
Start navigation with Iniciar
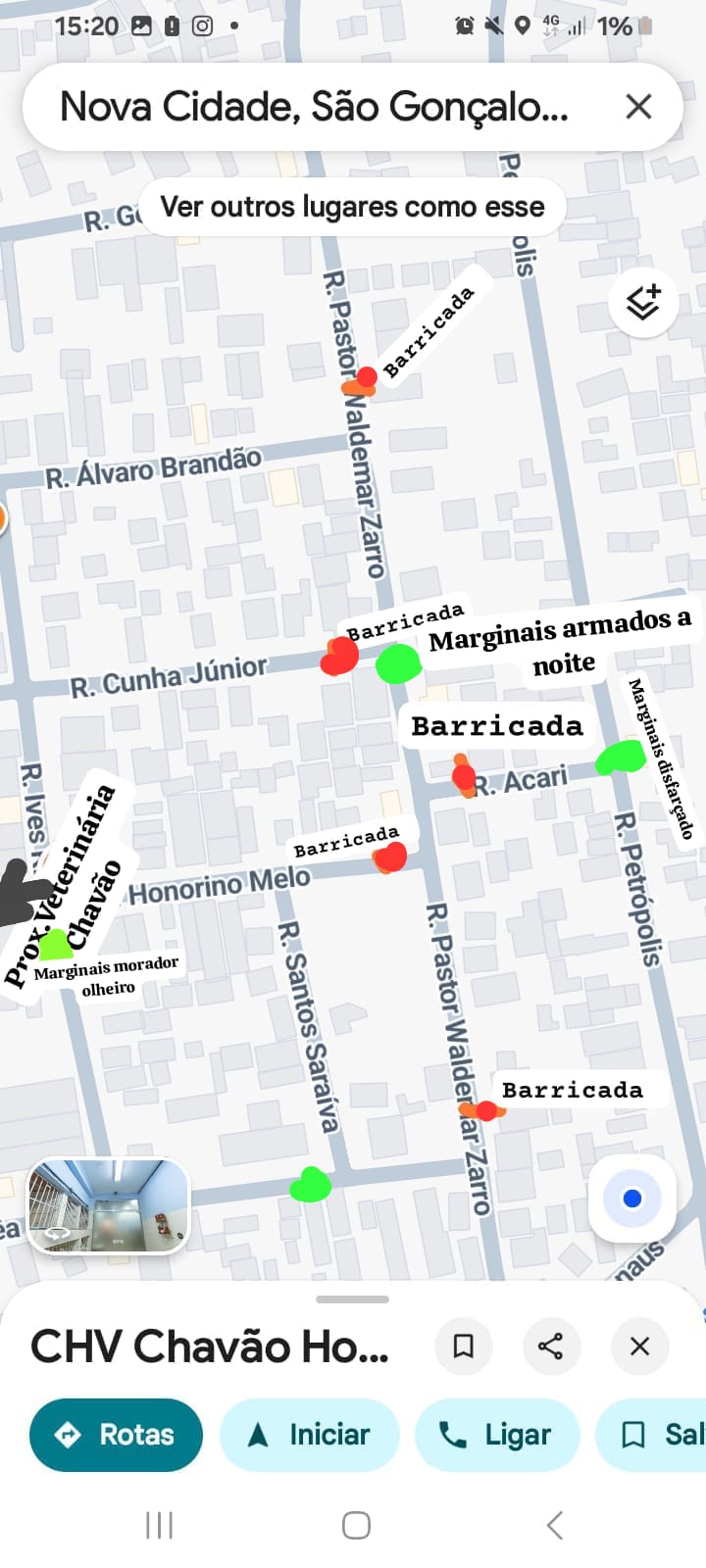[x=309, y=1435]
